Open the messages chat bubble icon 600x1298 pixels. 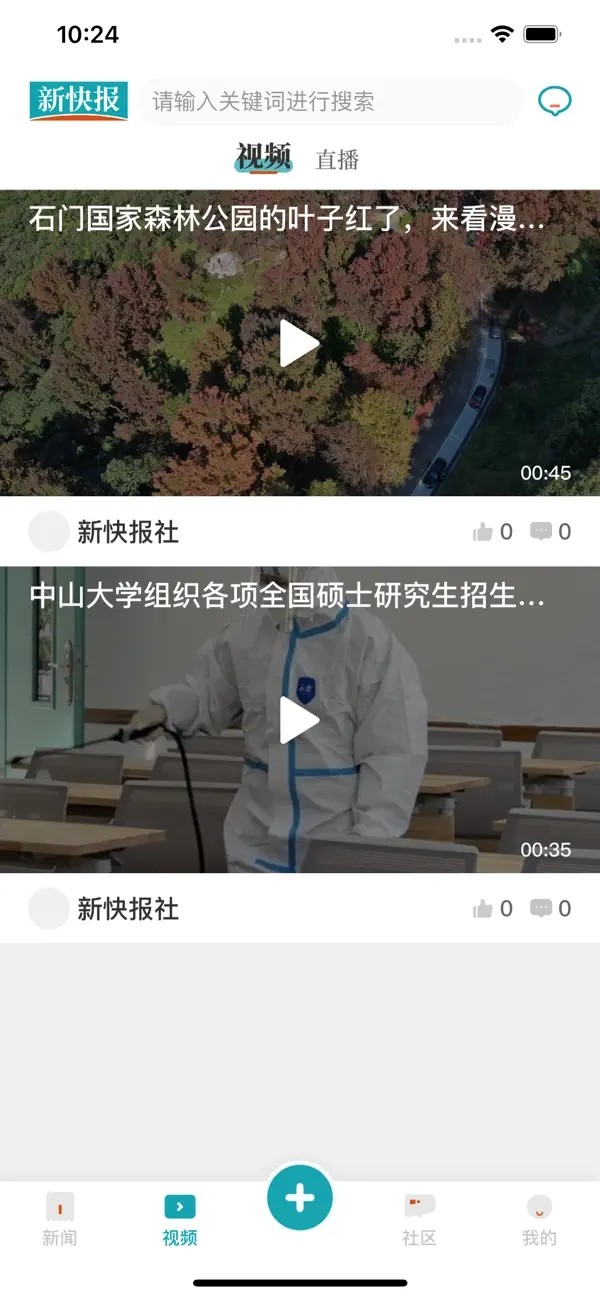(554, 101)
